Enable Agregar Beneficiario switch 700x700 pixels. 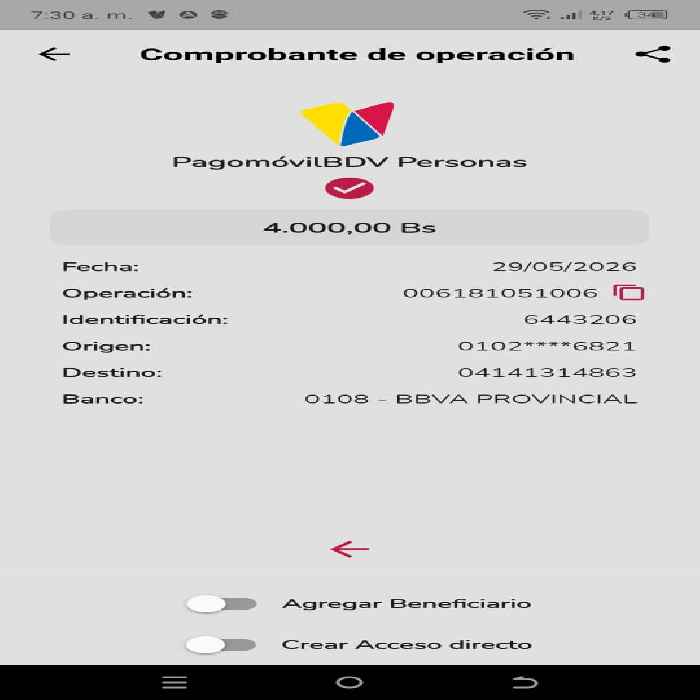tap(221, 604)
